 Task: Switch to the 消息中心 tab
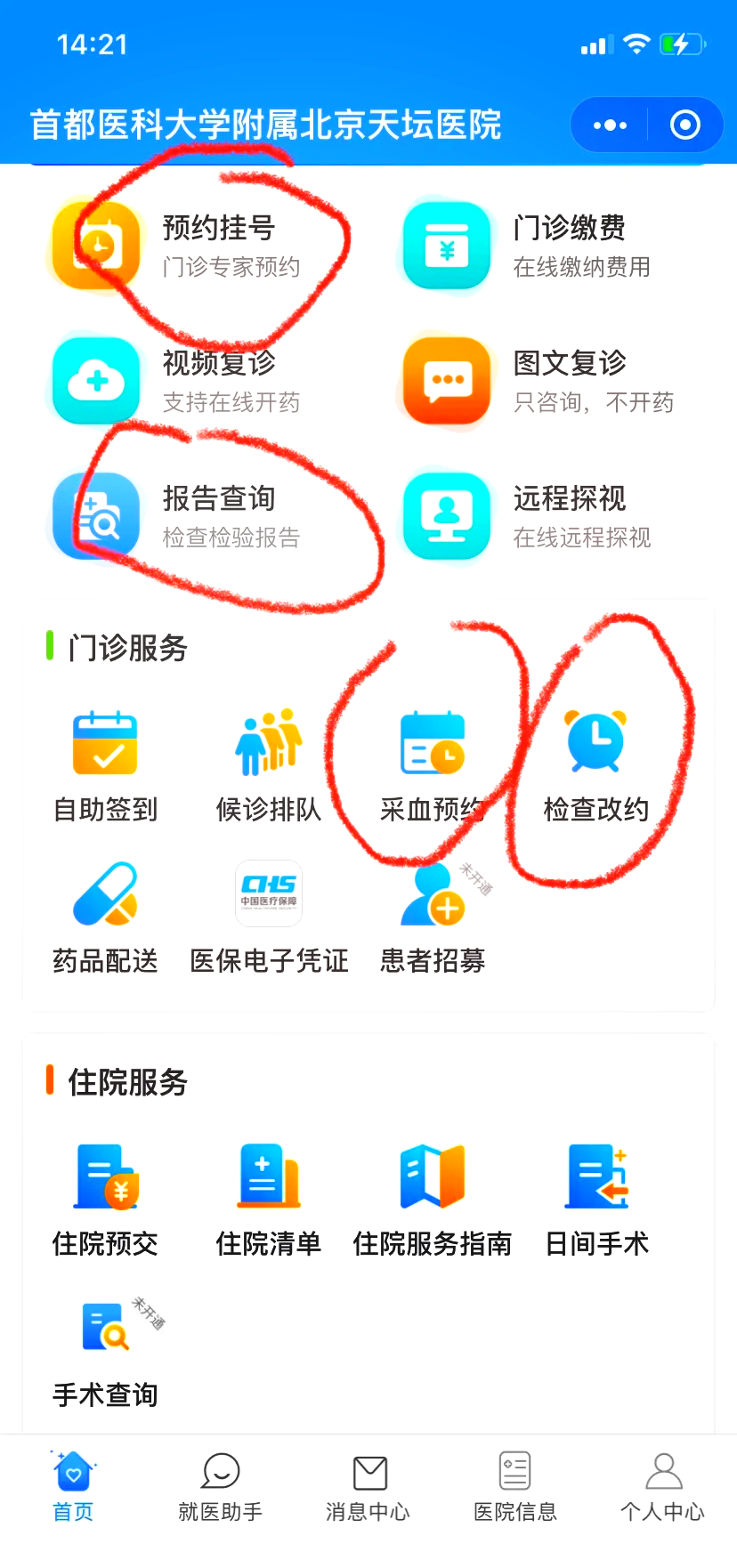[368, 1488]
